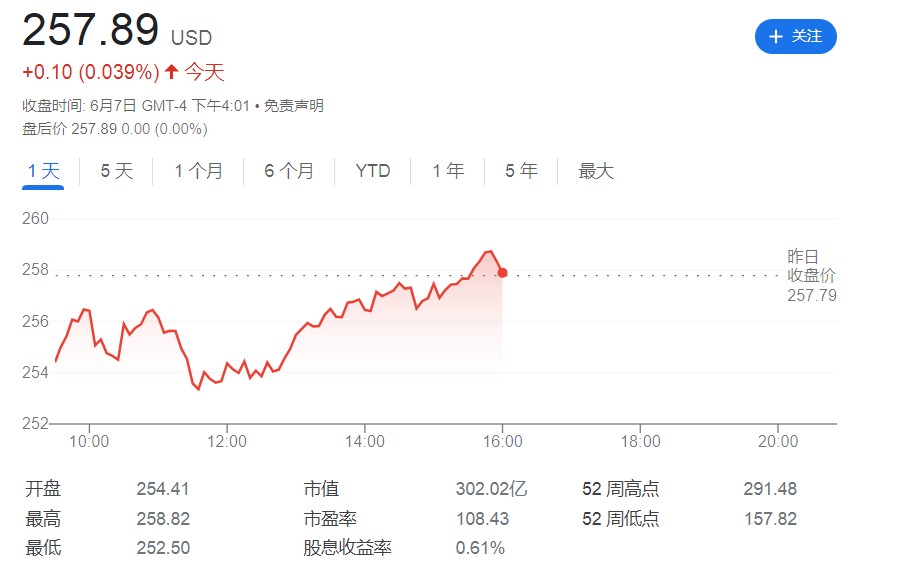Follow this stock with 关注 button

[795, 36]
